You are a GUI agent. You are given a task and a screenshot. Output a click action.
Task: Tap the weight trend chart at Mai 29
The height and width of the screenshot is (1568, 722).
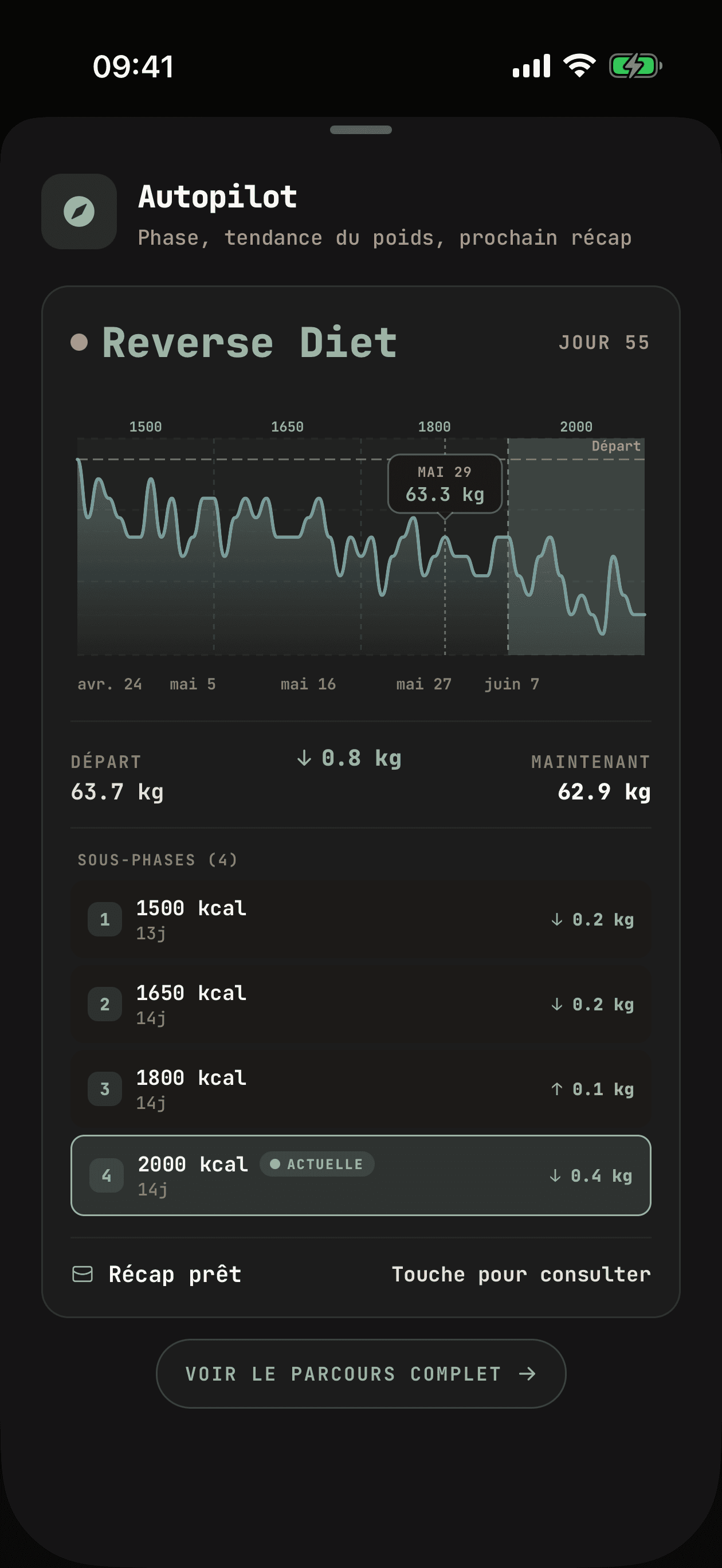(445, 541)
